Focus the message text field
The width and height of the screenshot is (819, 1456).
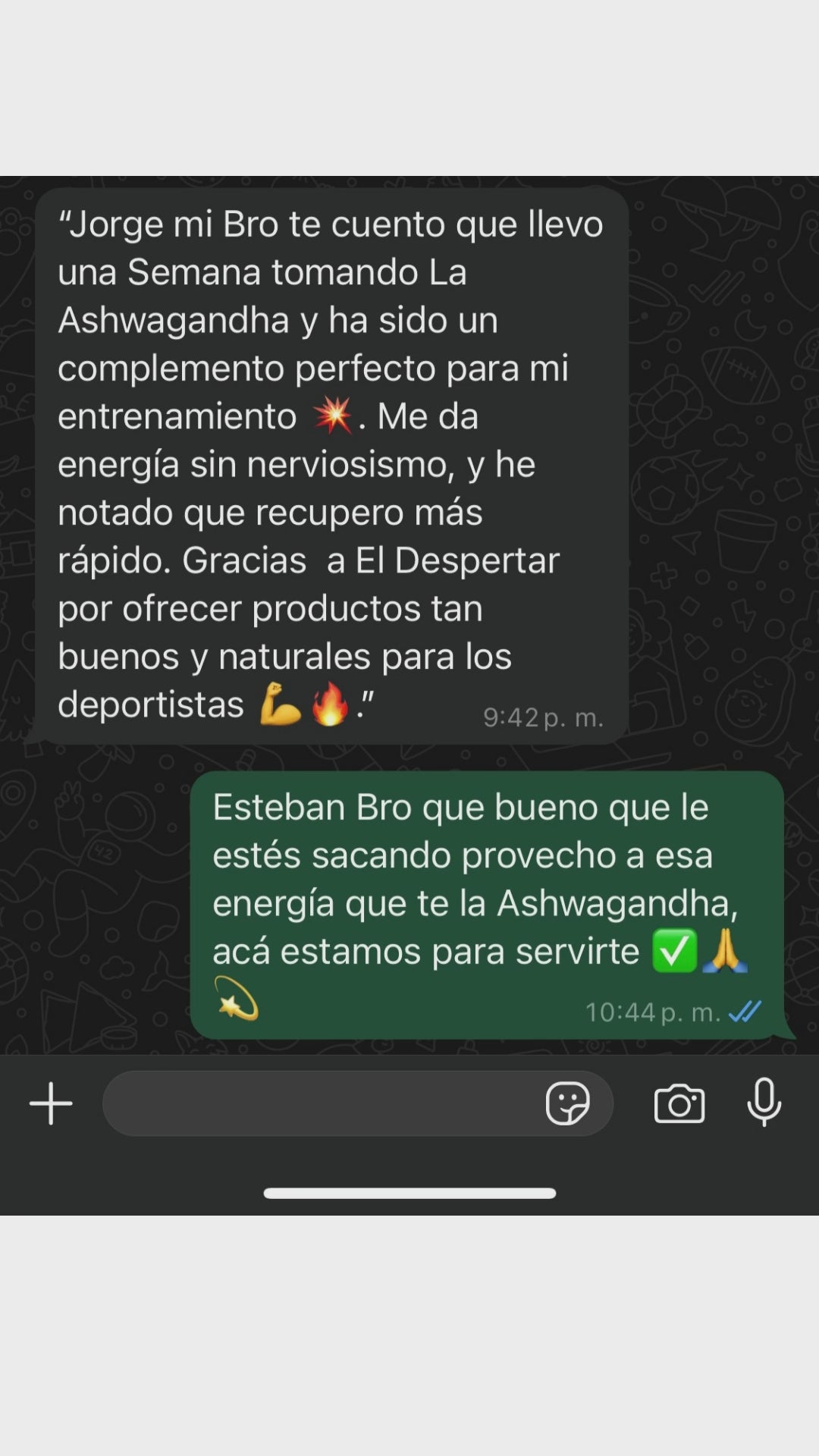click(x=318, y=1103)
